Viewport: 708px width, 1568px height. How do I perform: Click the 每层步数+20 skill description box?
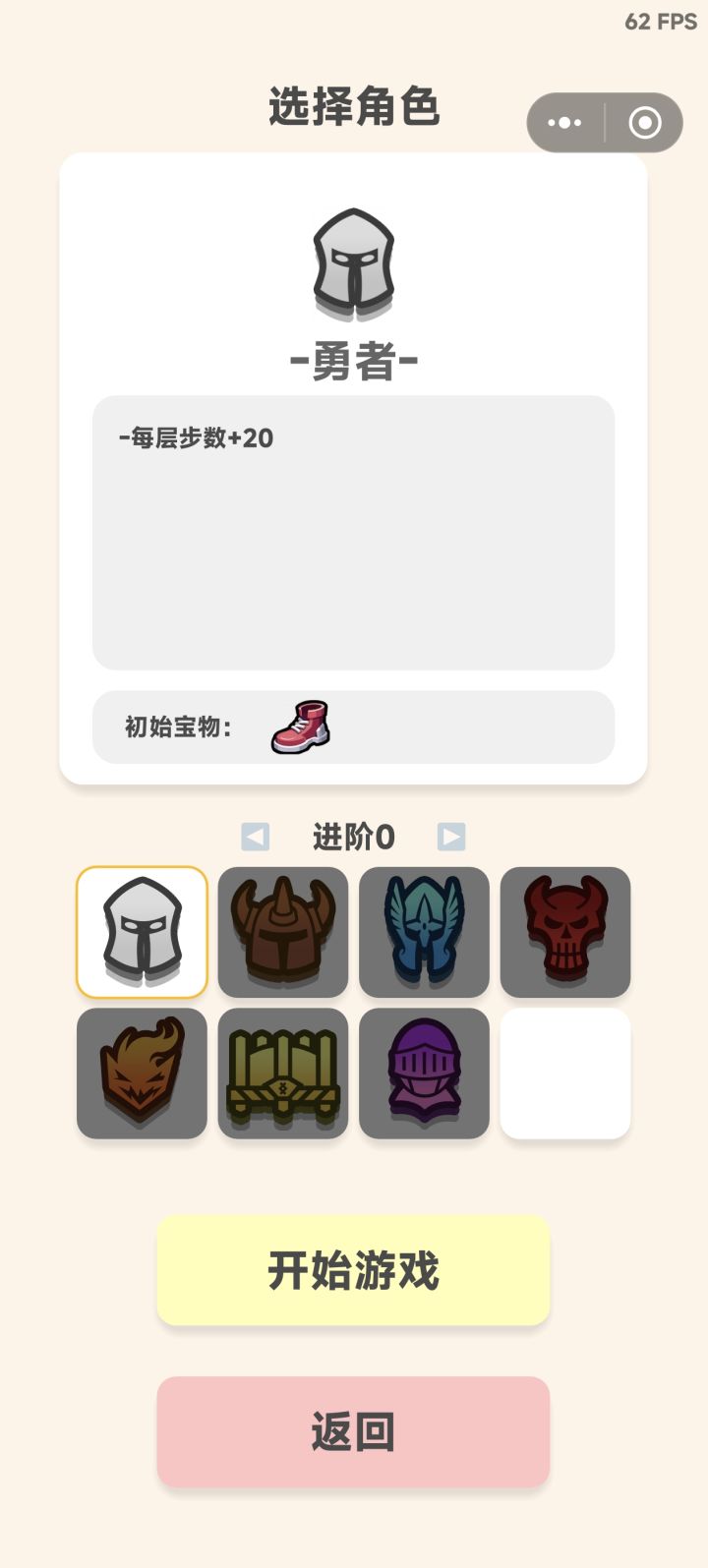coord(353,528)
